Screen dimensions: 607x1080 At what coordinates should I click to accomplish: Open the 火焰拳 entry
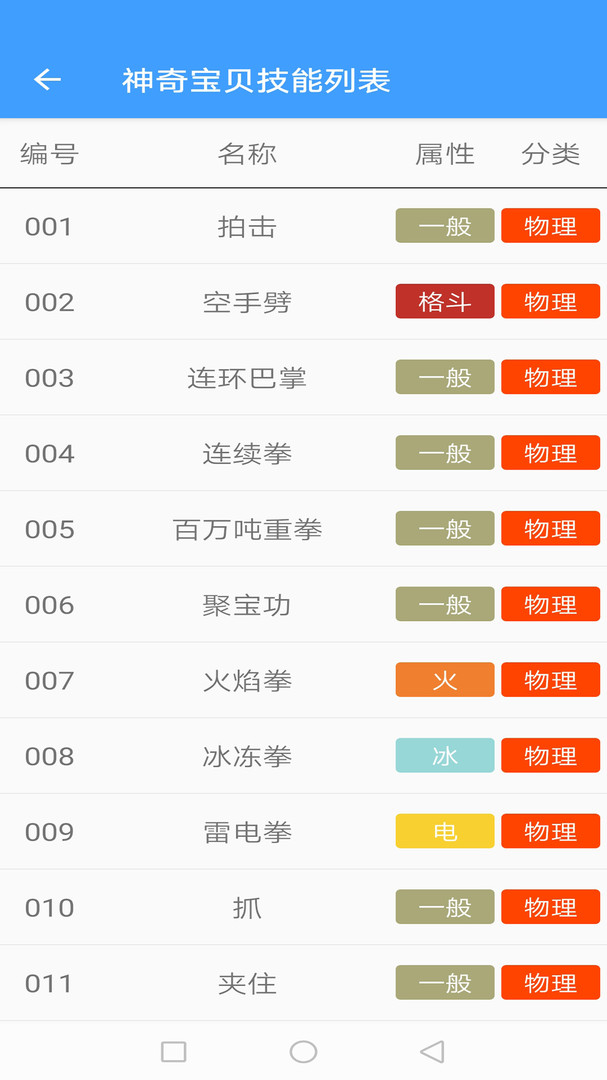(x=247, y=681)
